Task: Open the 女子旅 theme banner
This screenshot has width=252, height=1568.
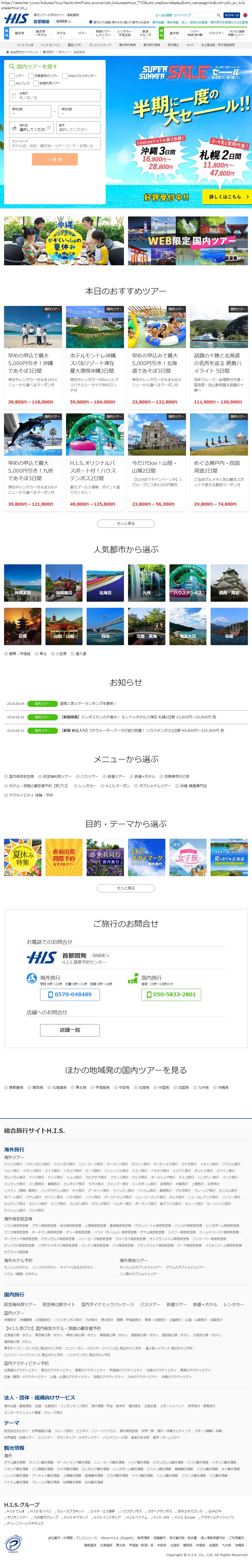Action: [188, 858]
